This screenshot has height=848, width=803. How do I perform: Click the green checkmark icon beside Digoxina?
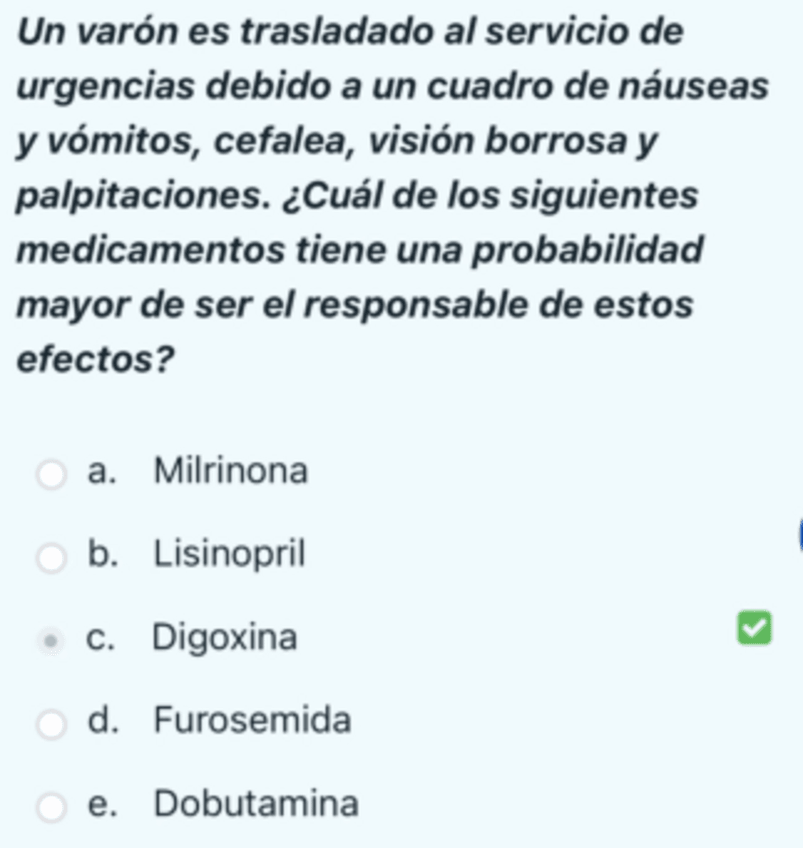point(753,629)
